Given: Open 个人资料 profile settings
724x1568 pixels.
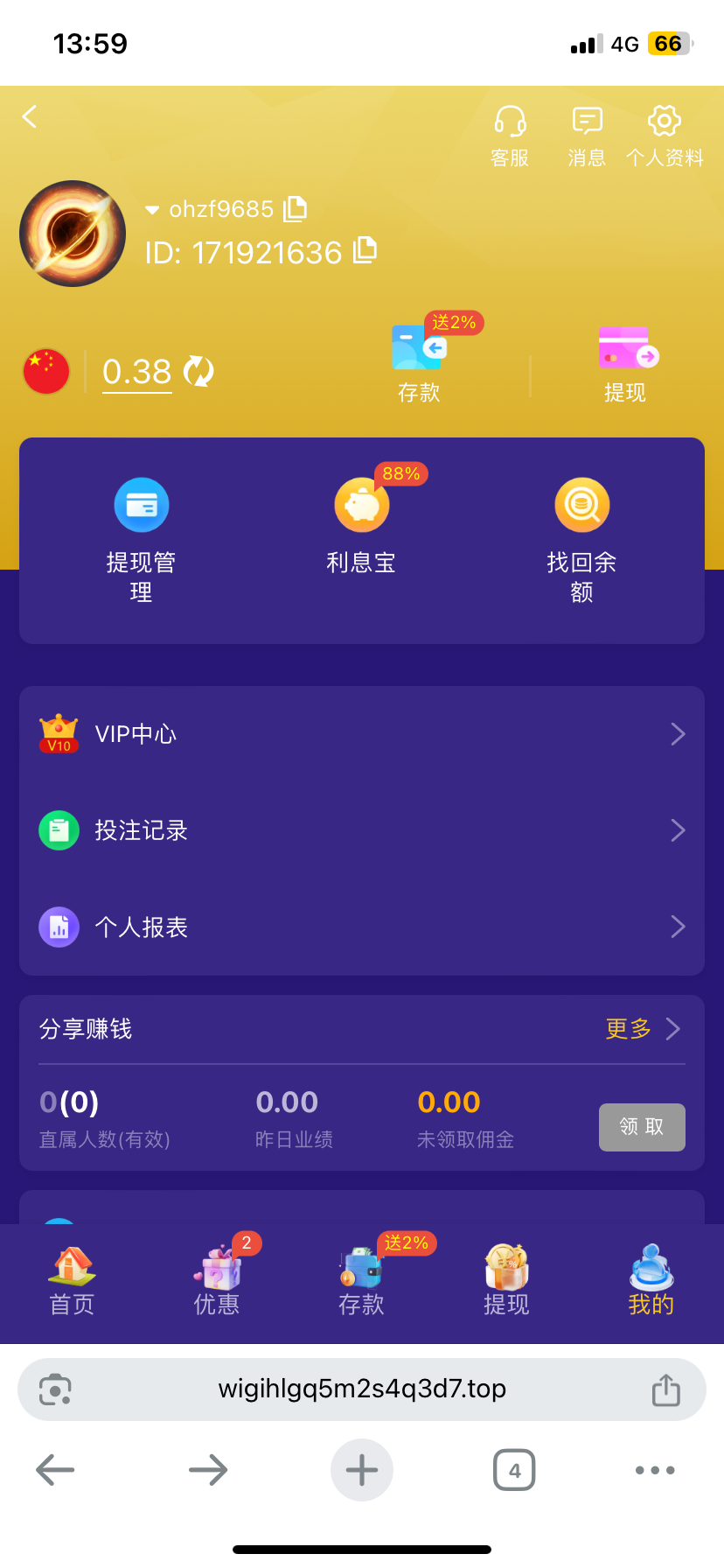Looking at the screenshot, I should tap(665, 136).
